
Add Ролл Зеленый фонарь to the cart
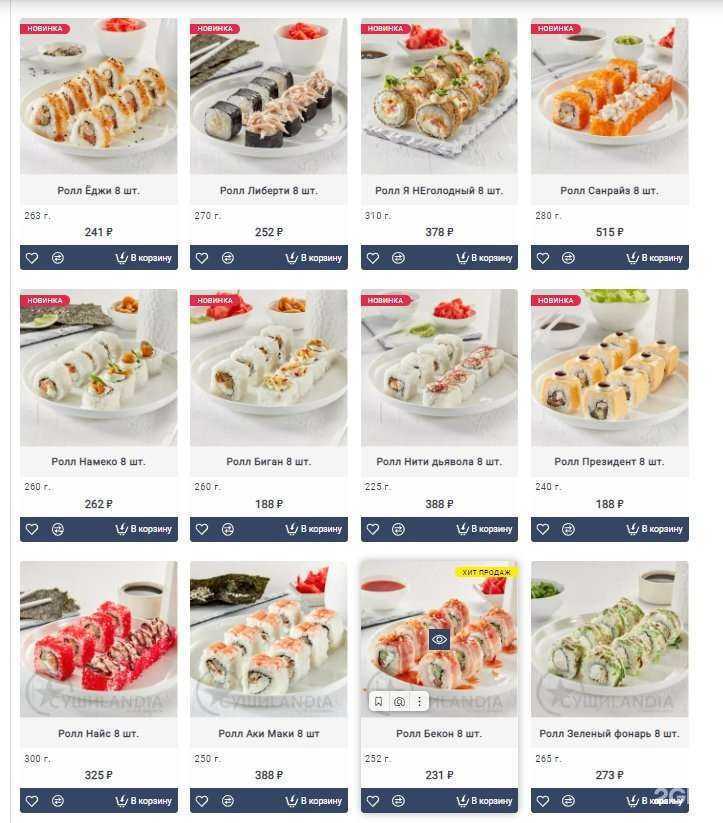point(656,801)
